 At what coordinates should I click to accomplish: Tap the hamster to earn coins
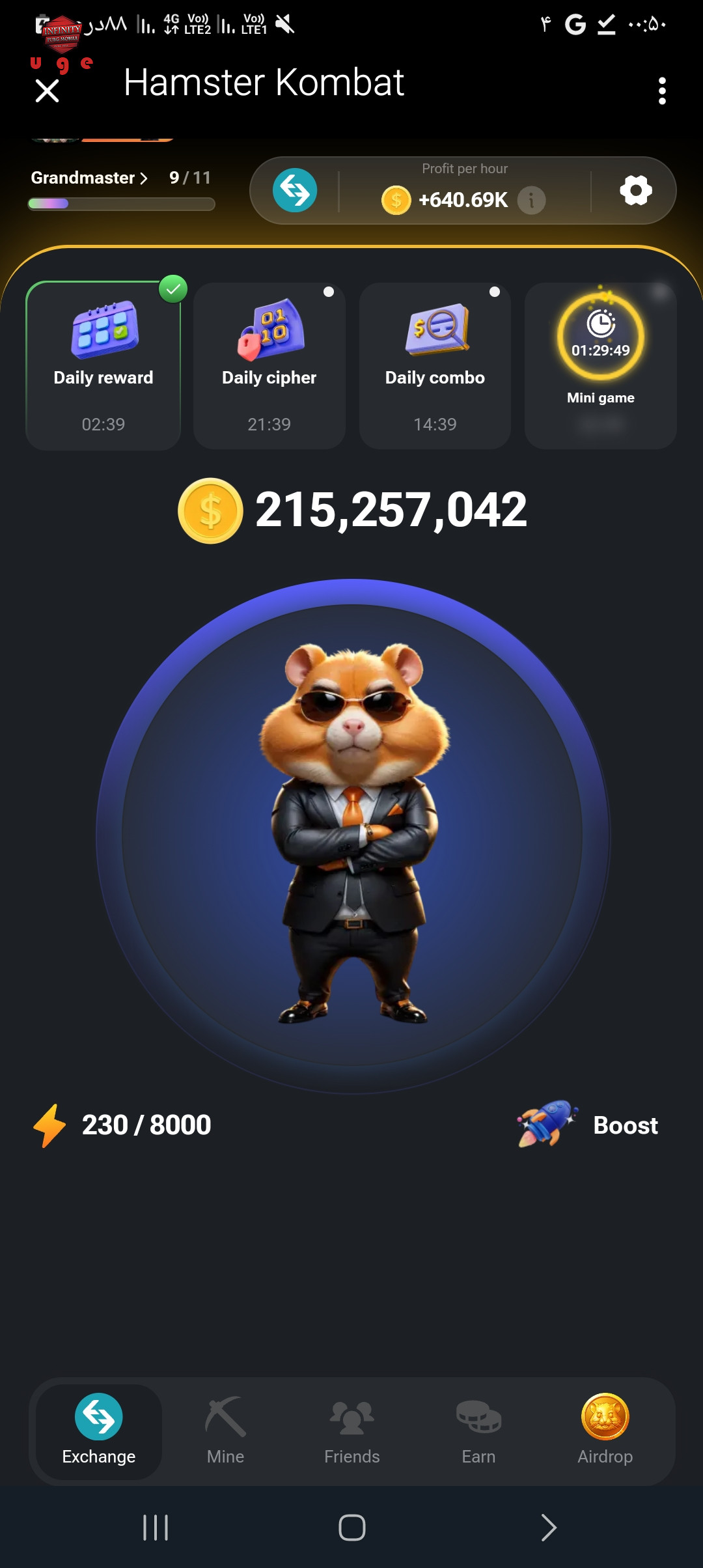click(352, 835)
